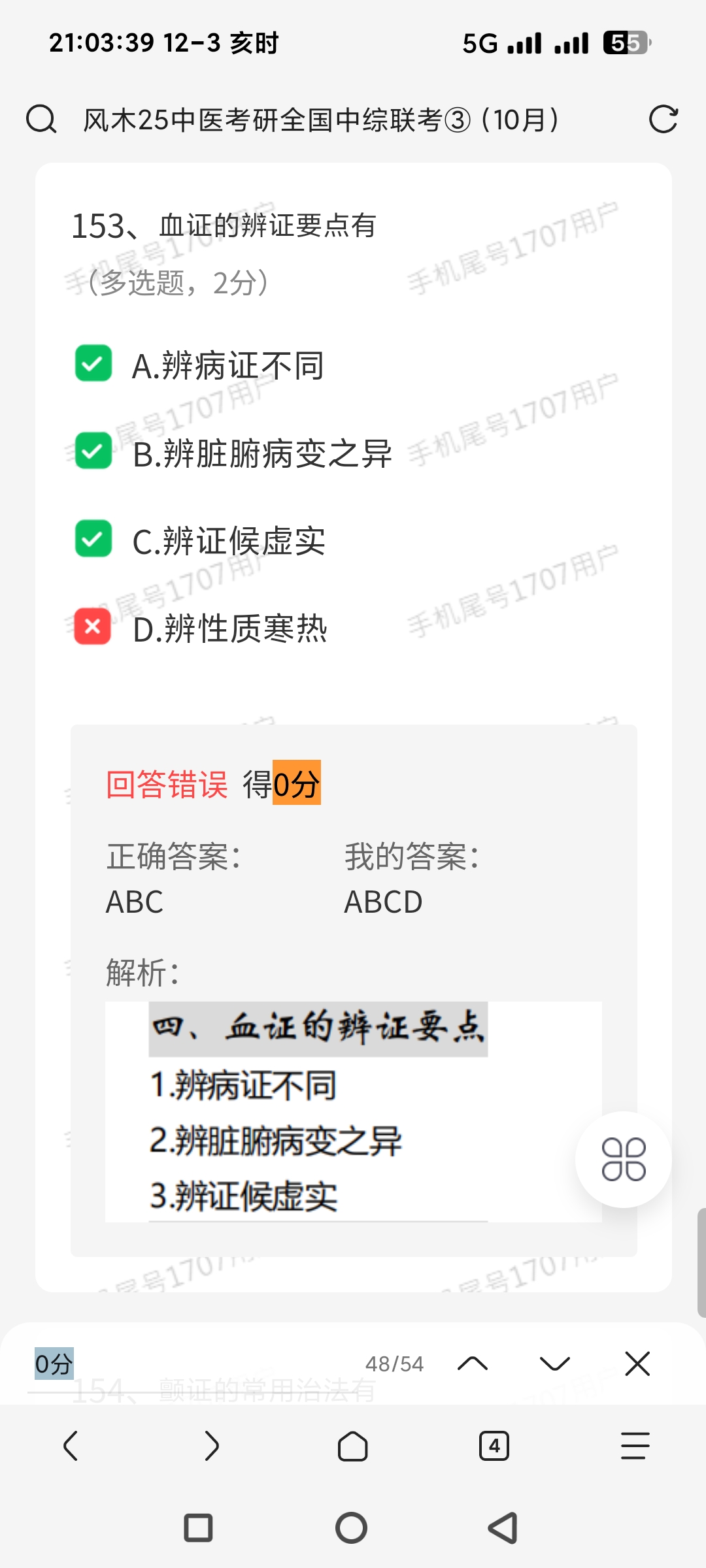Jump to the previous find-in-page match
This screenshot has height=1568, width=706.
pyautogui.click(x=473, y=1364)
